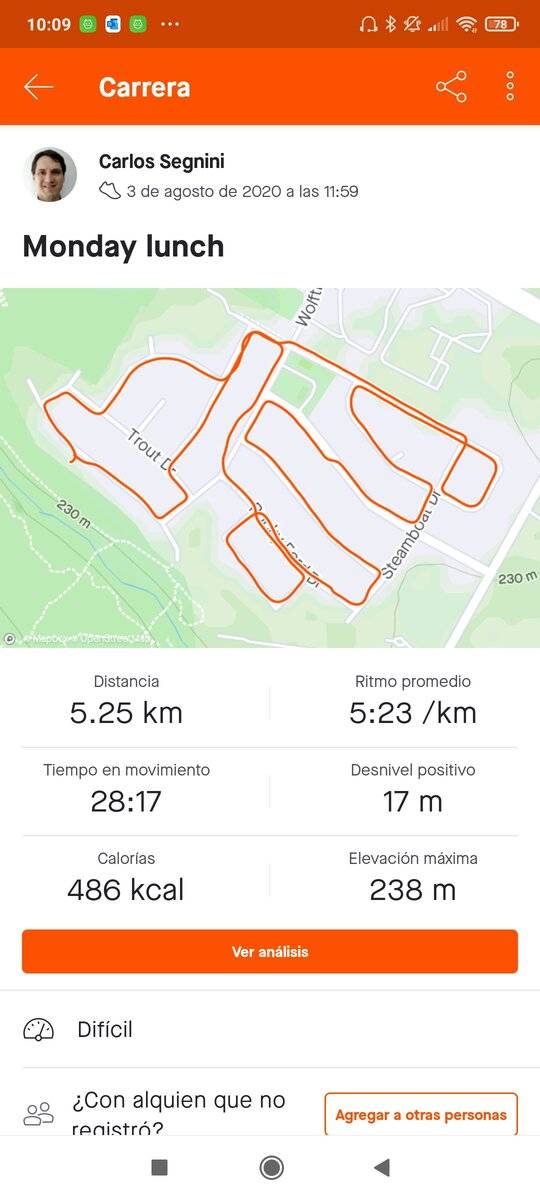The image size is (540, 1200).
Task: Tap the system home button
Action: point(270,1167)
